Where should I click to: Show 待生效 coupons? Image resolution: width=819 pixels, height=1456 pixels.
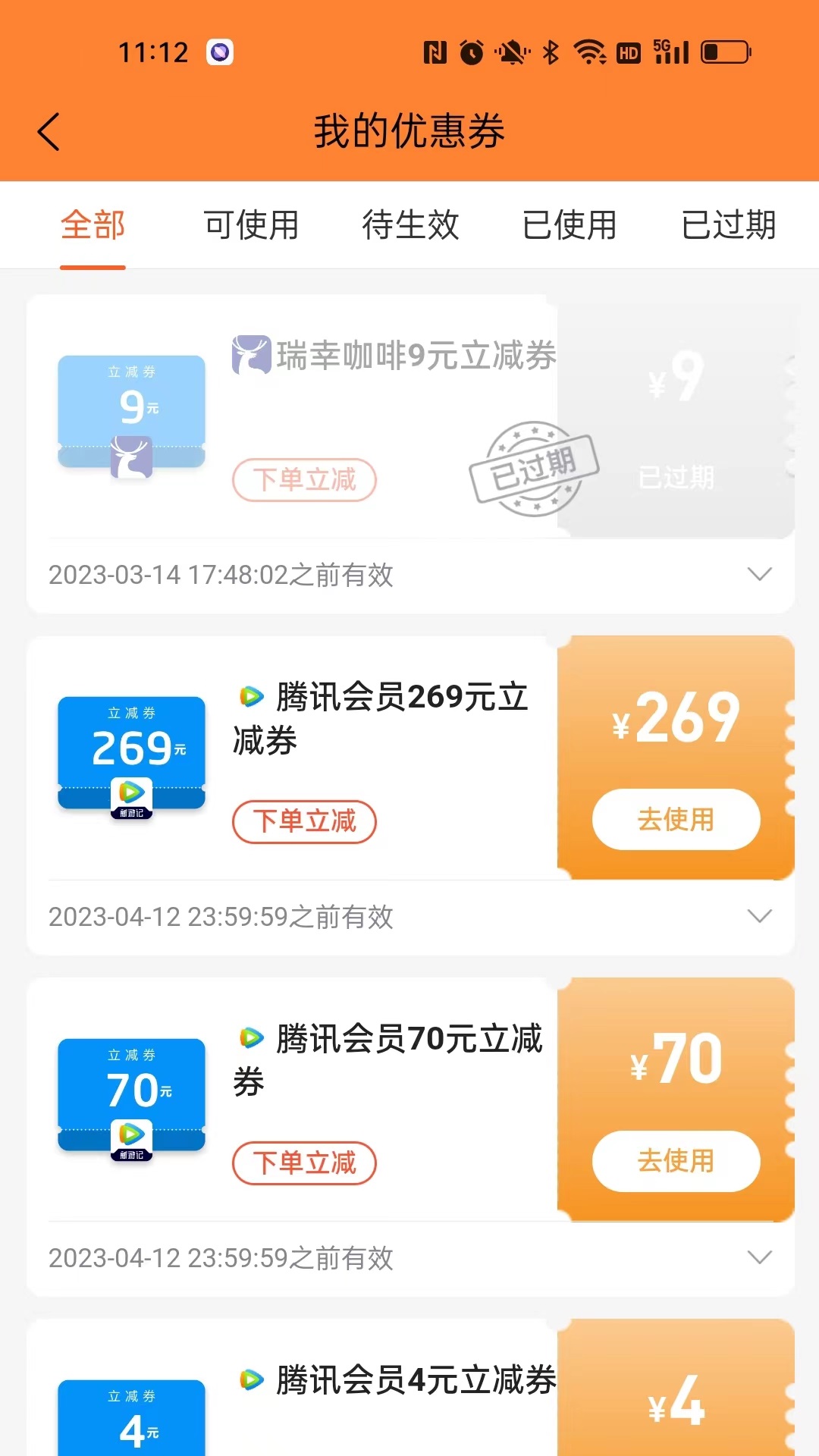pyautogui.click(x=410, y=225)
